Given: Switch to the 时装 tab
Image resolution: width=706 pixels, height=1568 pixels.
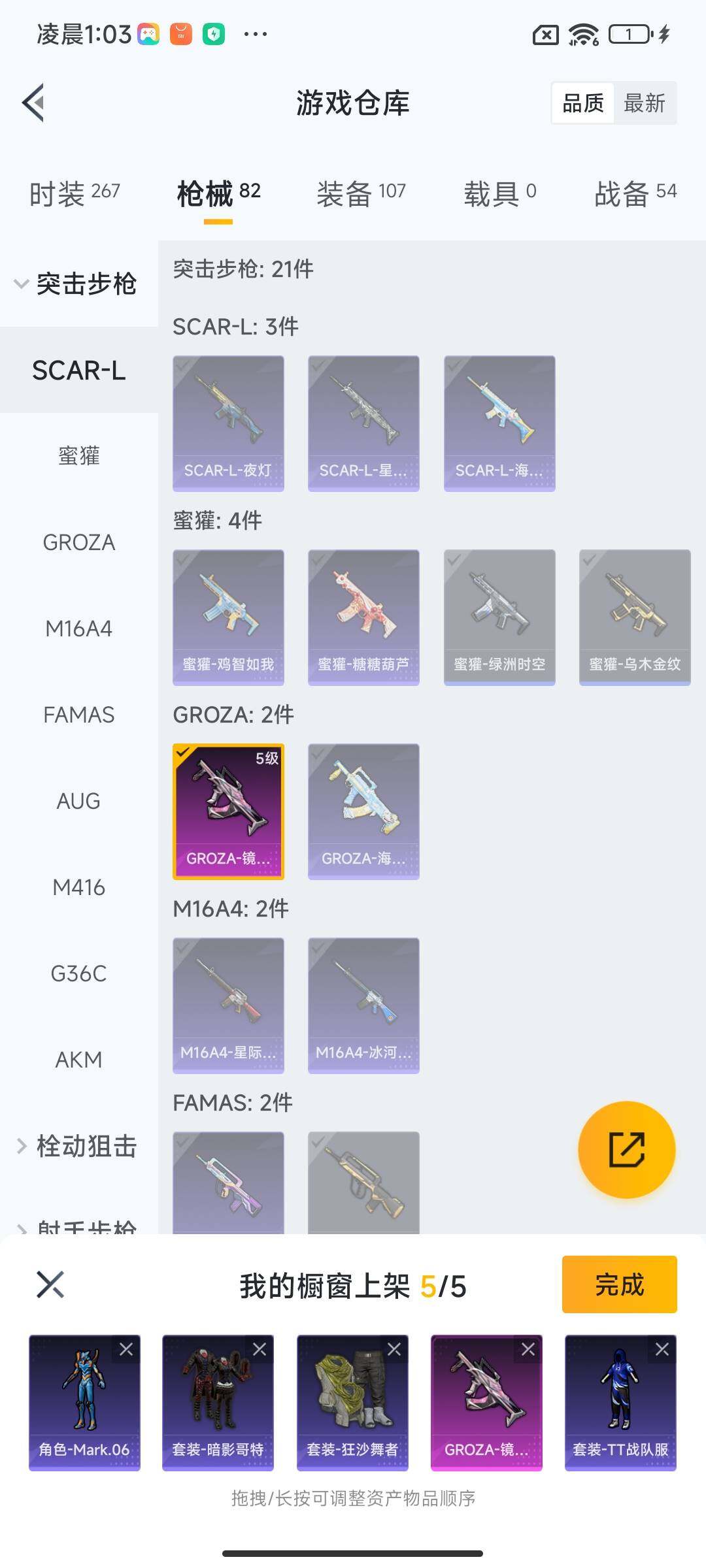Looking at the screenshot, I should click(75, 193).
